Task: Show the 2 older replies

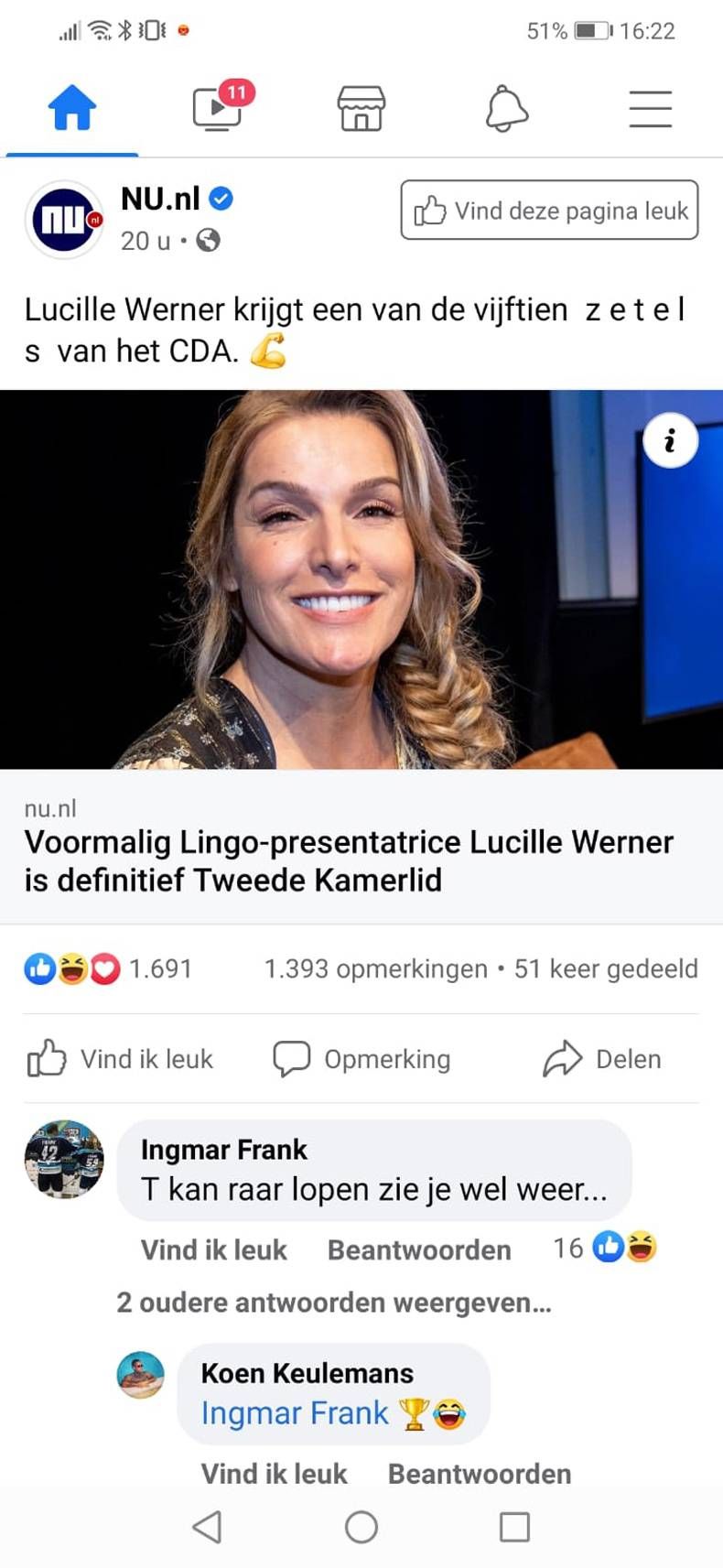Action: click(x=333, y=1303)
